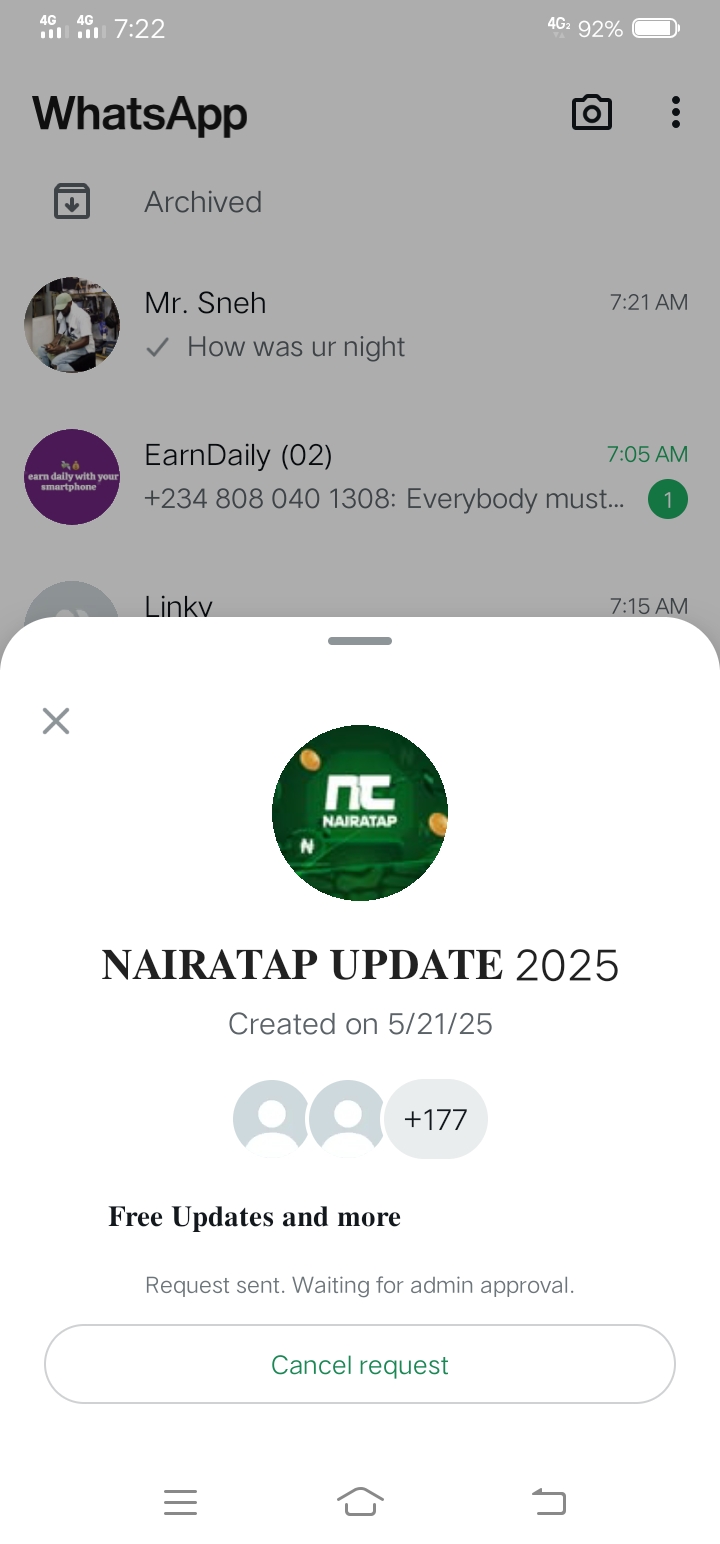Go back with system back button
Screen dimensions: 720x1544
tap(548, 1501)
